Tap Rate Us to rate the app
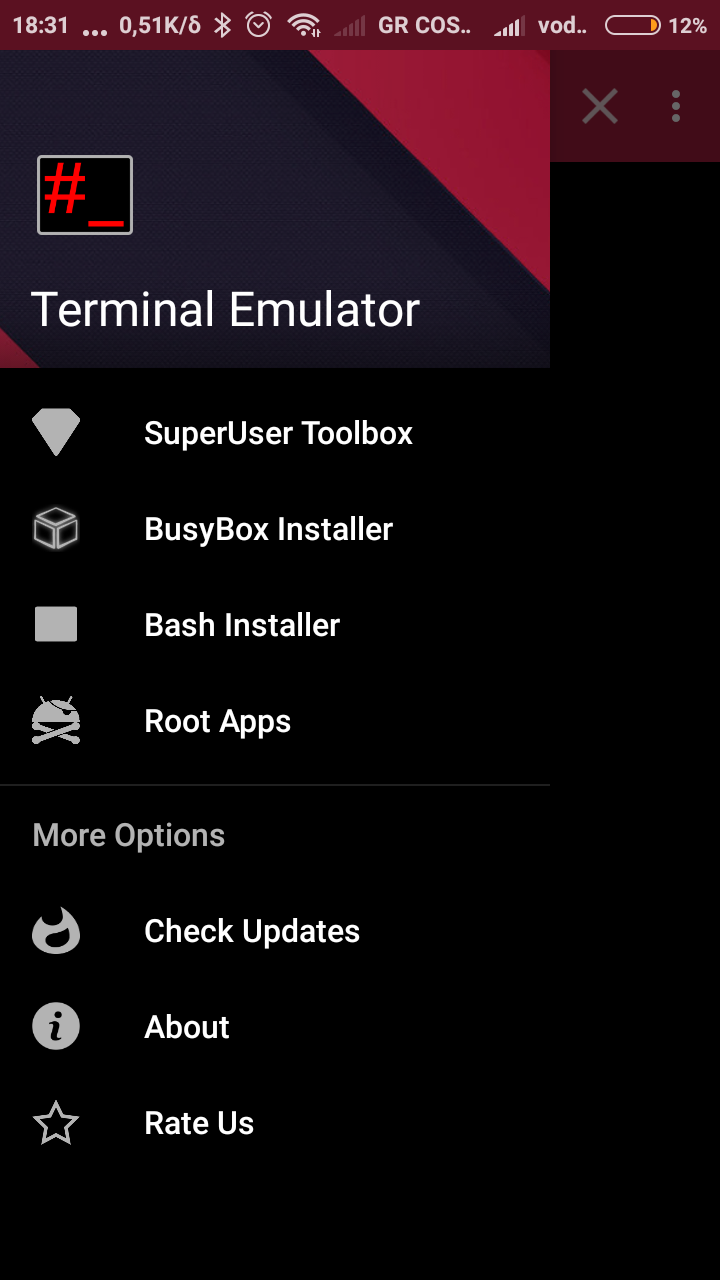This screenshot has height=1280, width=720. pyautogui.click(x=199, y=1123)
